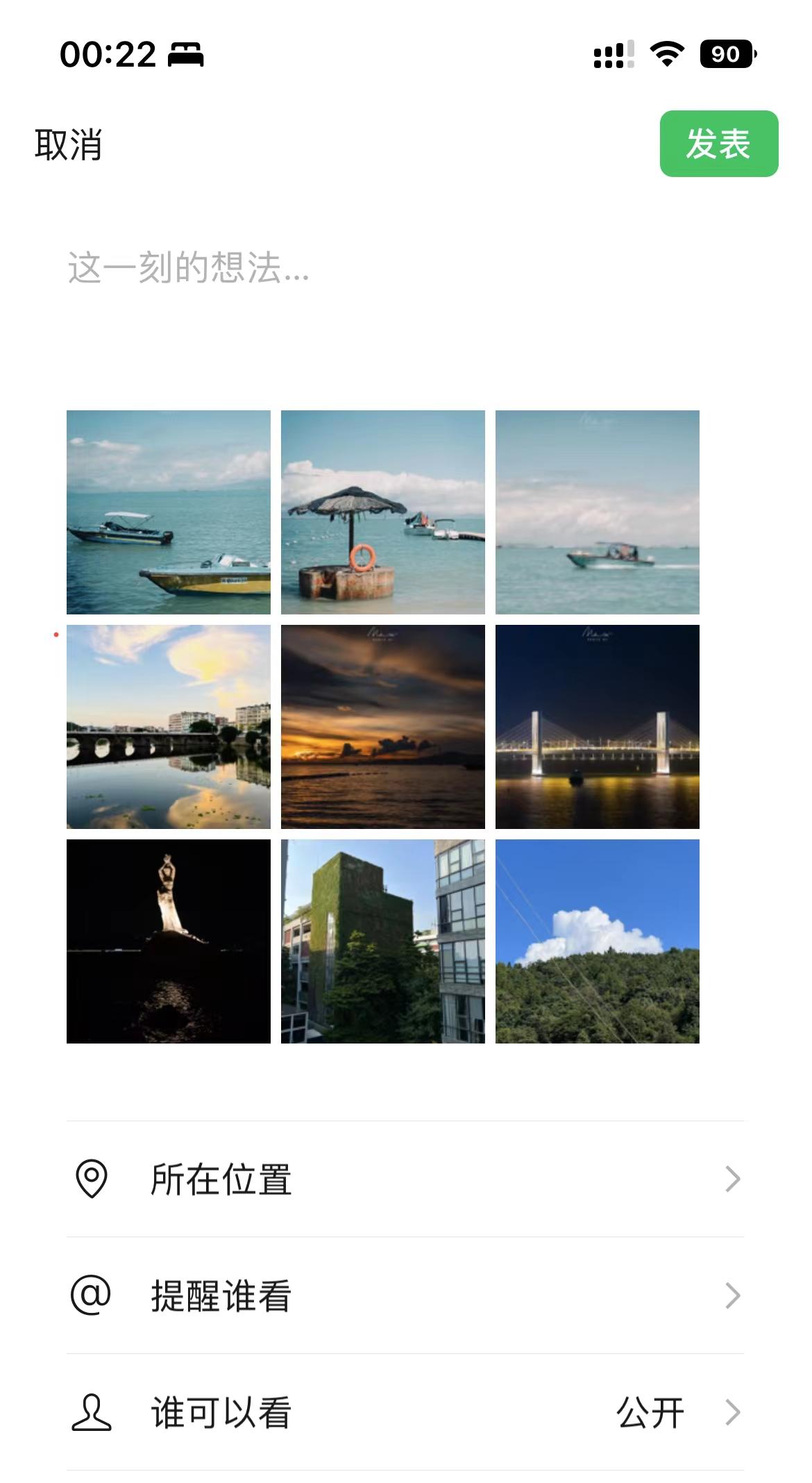Open the thatched umbrella photo
The width and height of the screenshot is (812, 1483).
coord(382,512)
